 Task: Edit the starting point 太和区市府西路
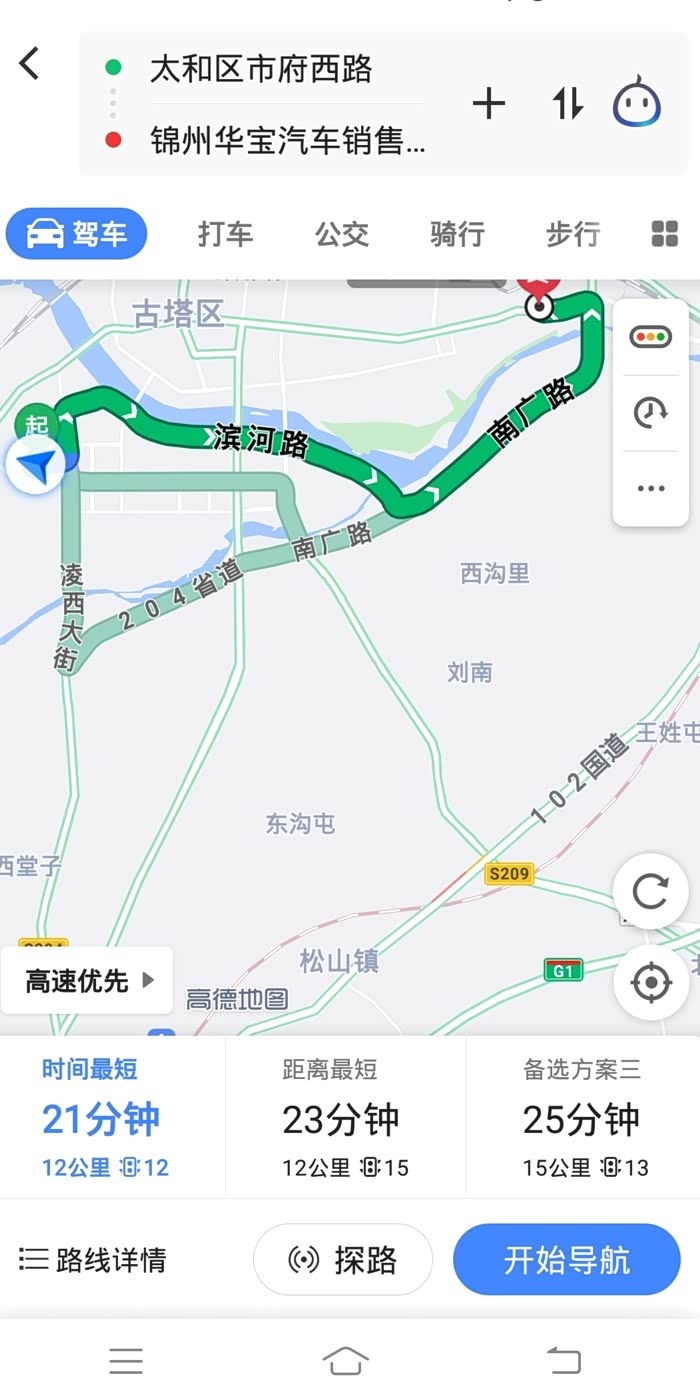pos(261,69)
